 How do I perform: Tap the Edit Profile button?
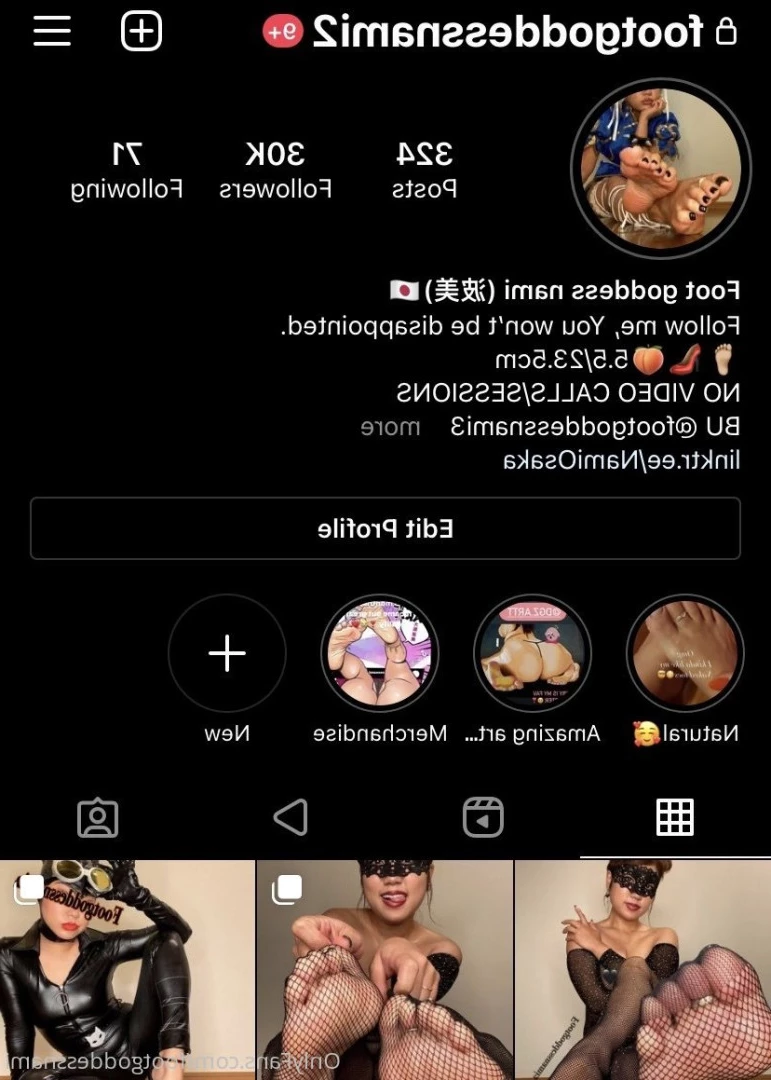coord(385,528)
